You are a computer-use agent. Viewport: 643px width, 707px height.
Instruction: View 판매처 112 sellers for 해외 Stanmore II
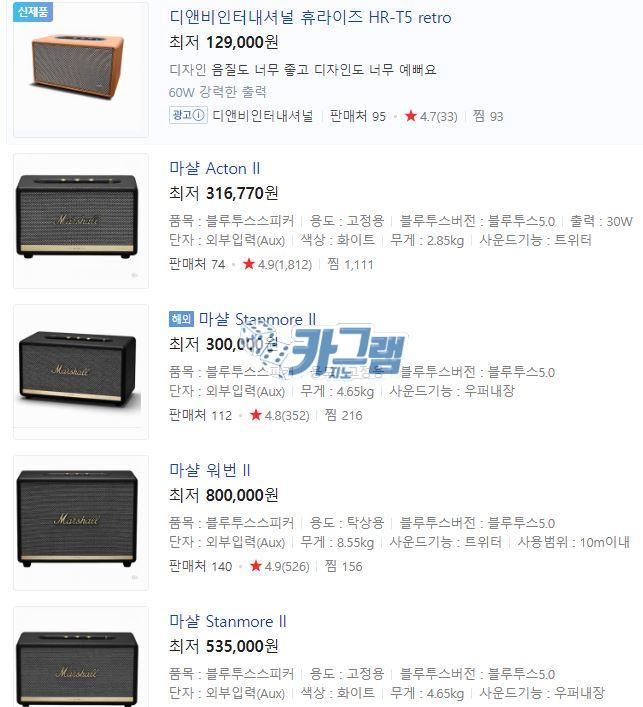[x=200, y=415]
